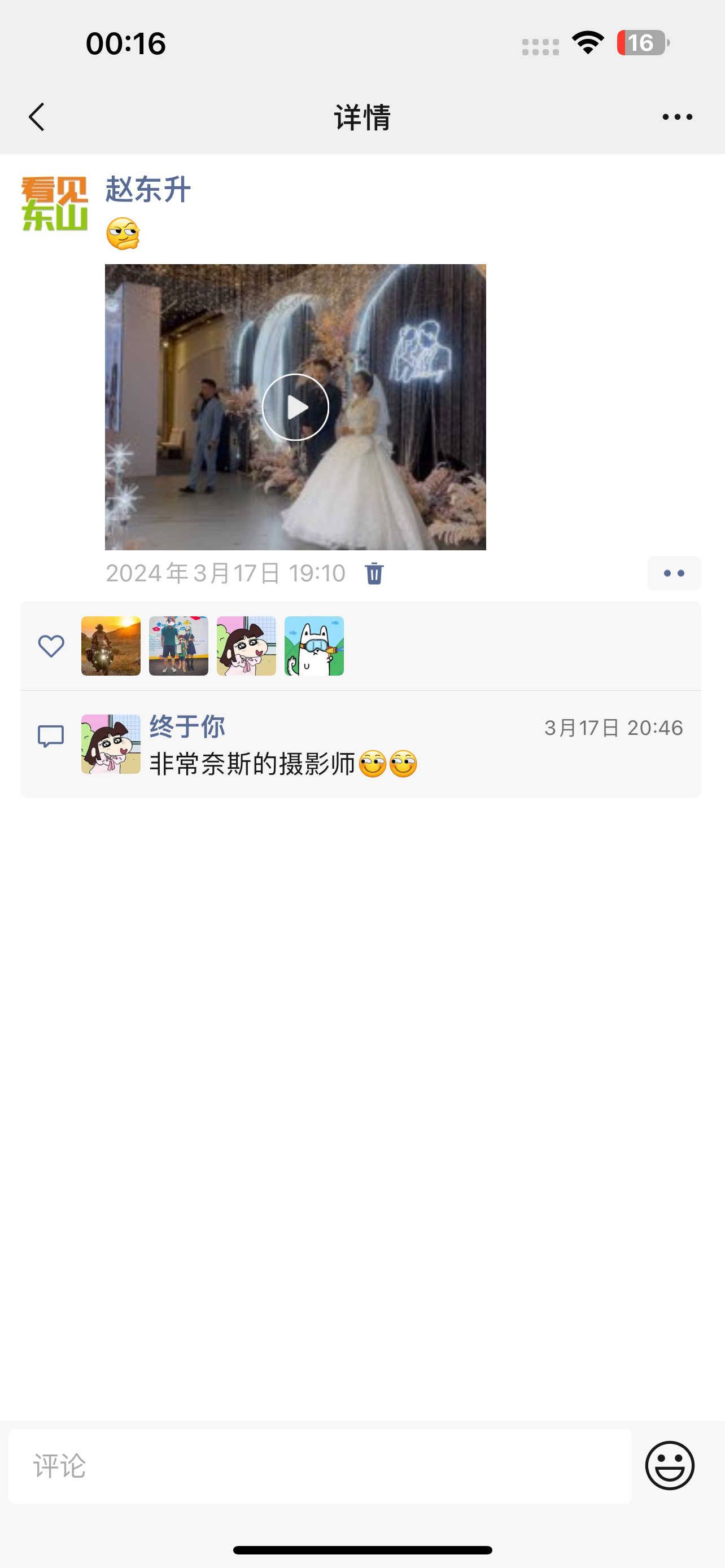Open the top-right three-dot menu
Screen dimensions: 725x1568
point(677,117)
